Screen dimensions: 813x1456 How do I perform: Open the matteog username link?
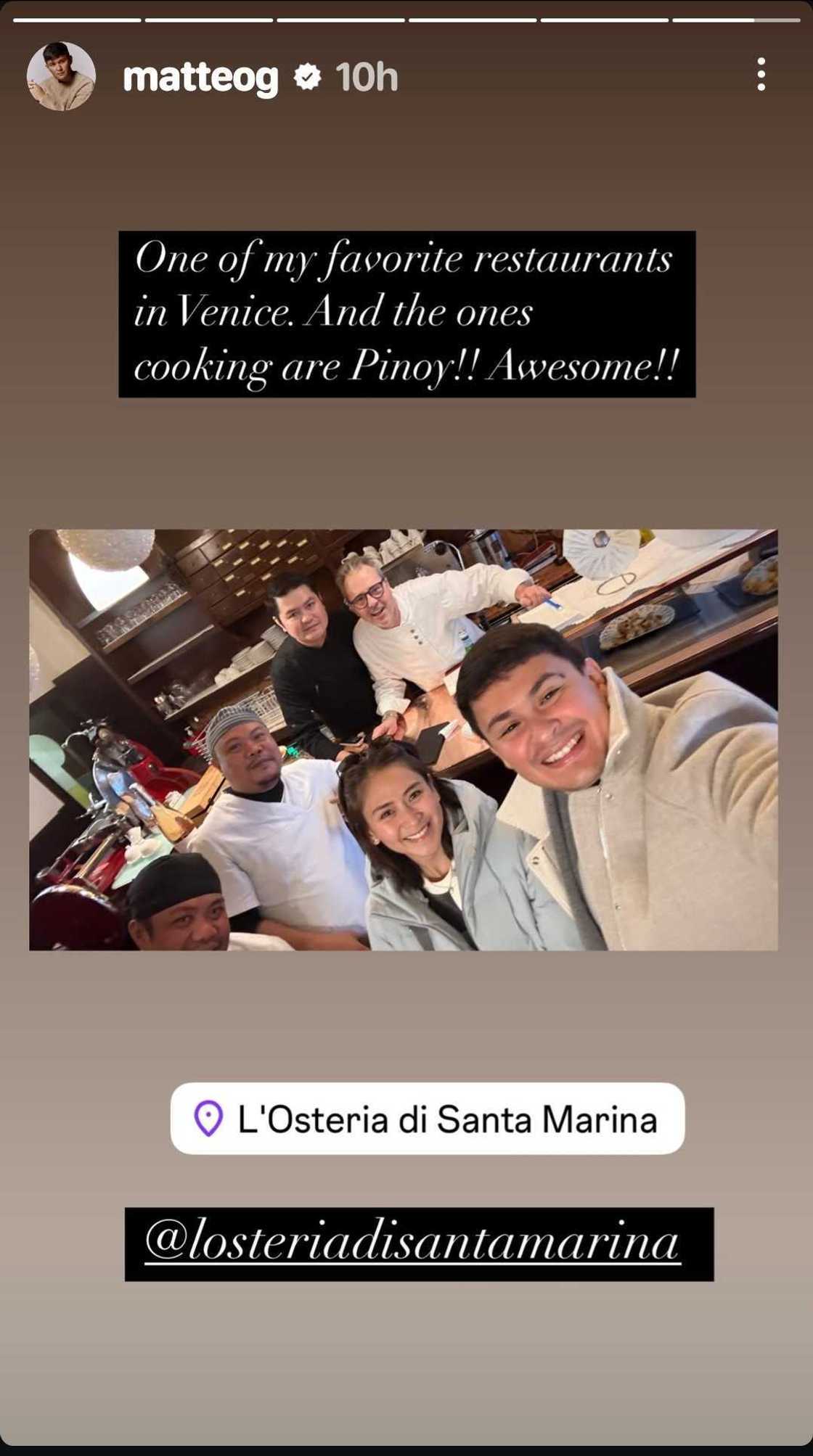point(200,77)
